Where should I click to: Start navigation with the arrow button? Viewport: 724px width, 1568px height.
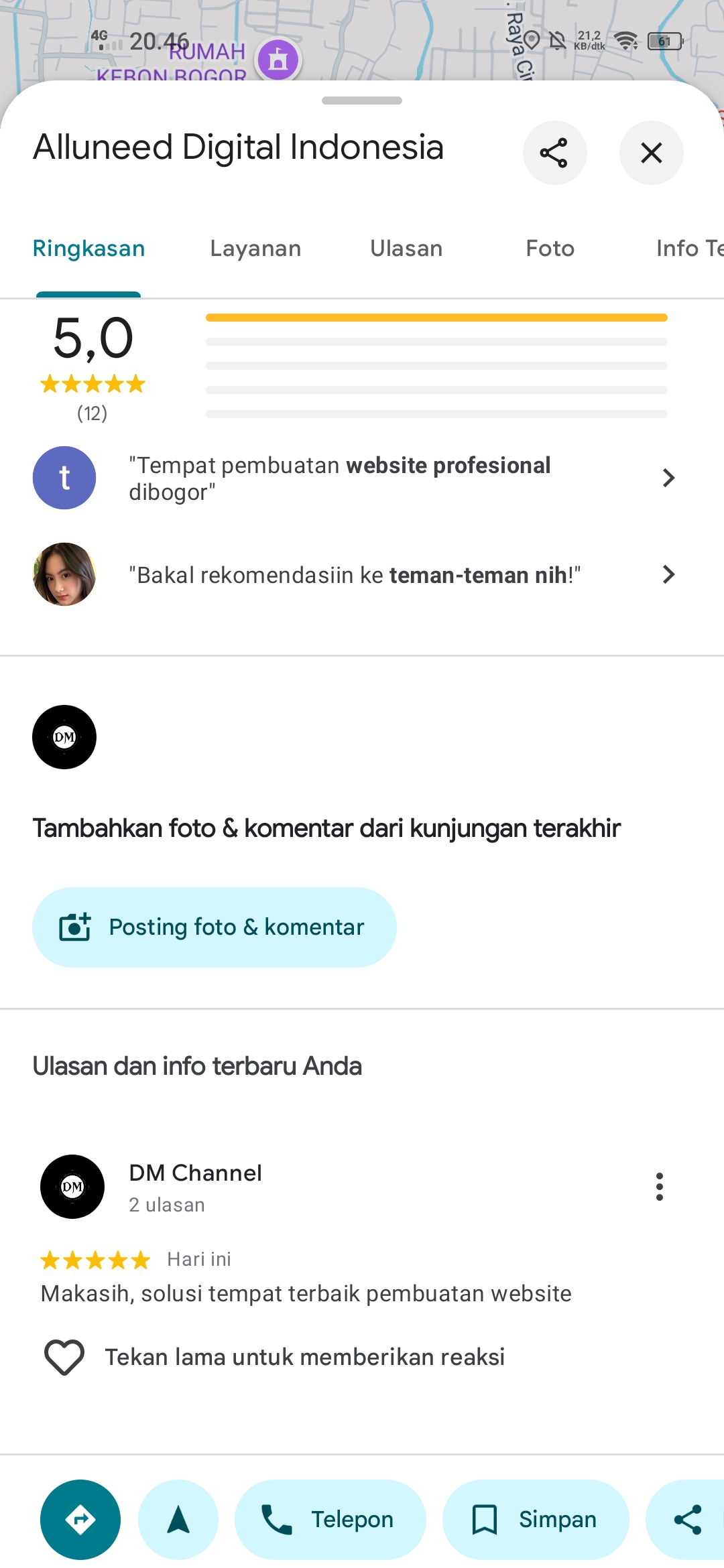(178, 1520)
